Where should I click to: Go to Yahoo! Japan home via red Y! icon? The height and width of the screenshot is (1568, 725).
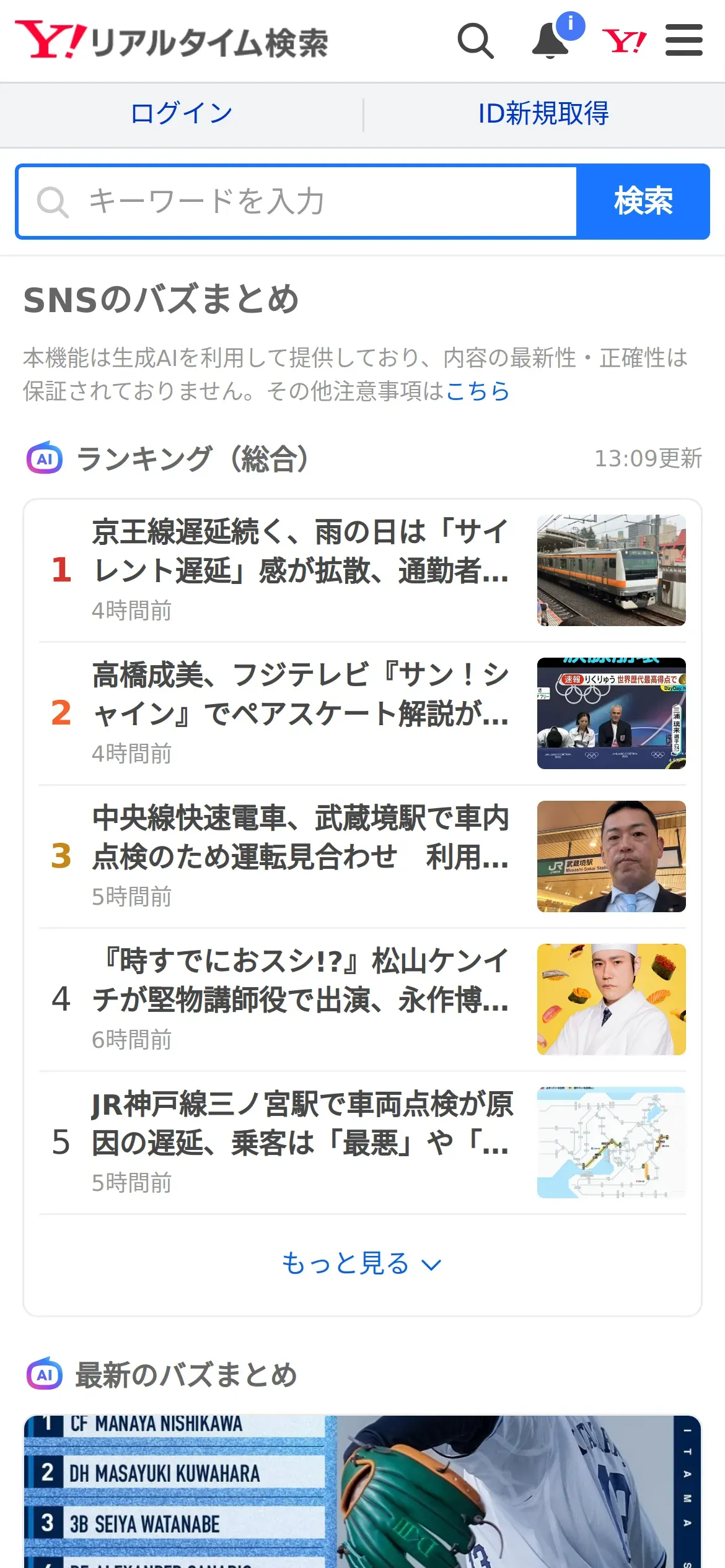pyautogui.click(x=624, y=41)
